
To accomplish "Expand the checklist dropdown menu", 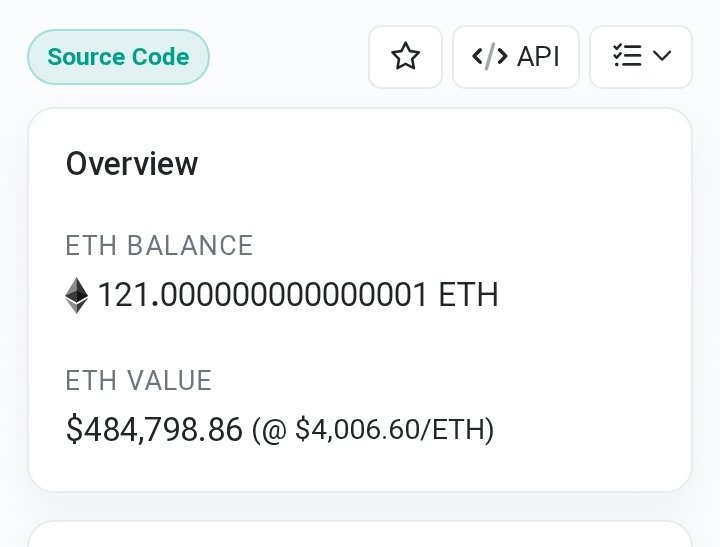I will [640, 57].
